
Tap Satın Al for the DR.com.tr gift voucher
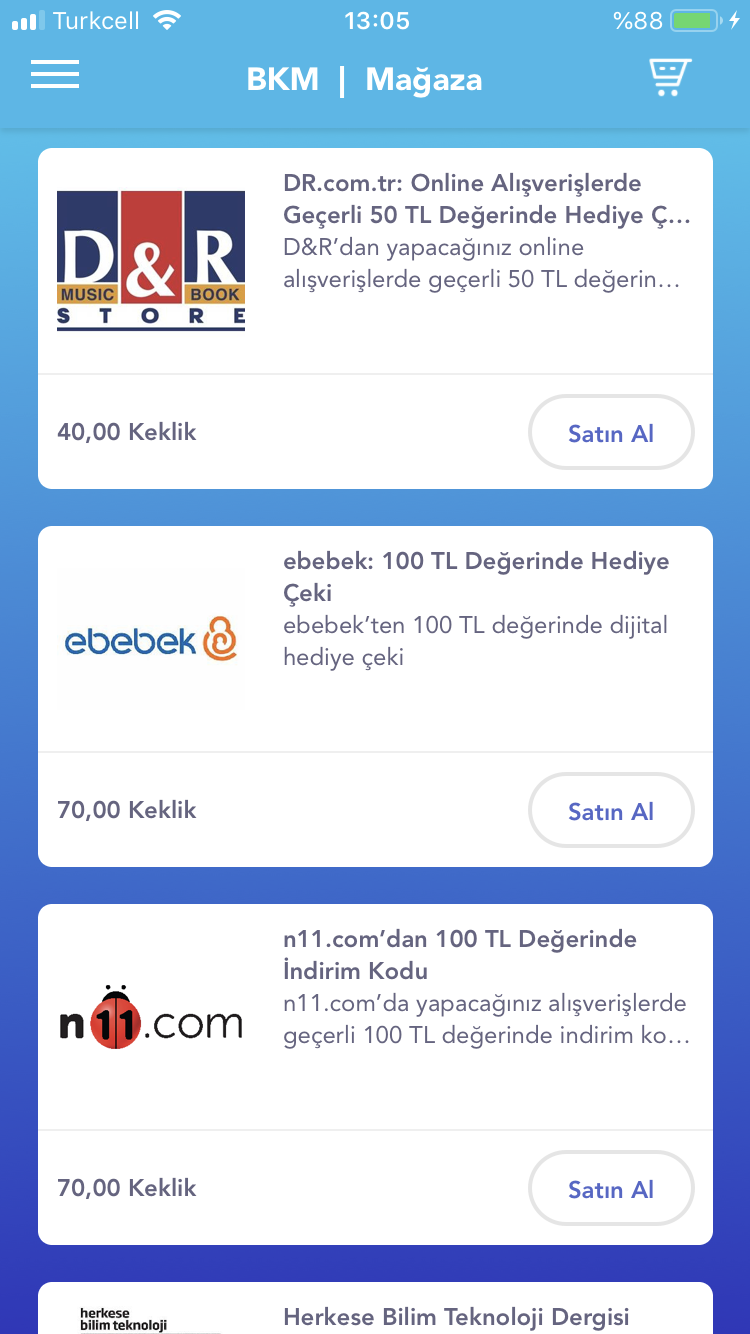[610, 433]
